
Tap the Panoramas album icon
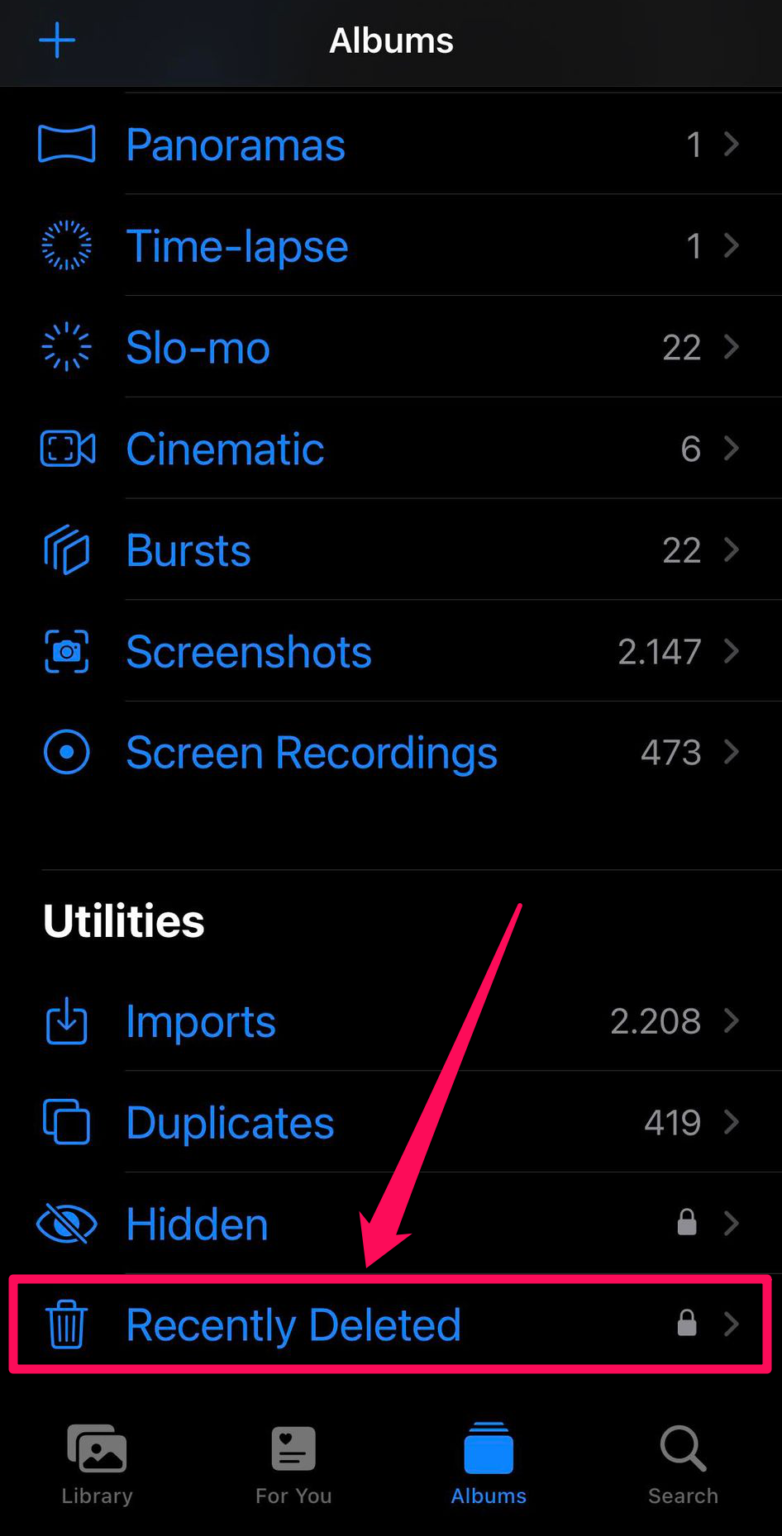[66, 143]
